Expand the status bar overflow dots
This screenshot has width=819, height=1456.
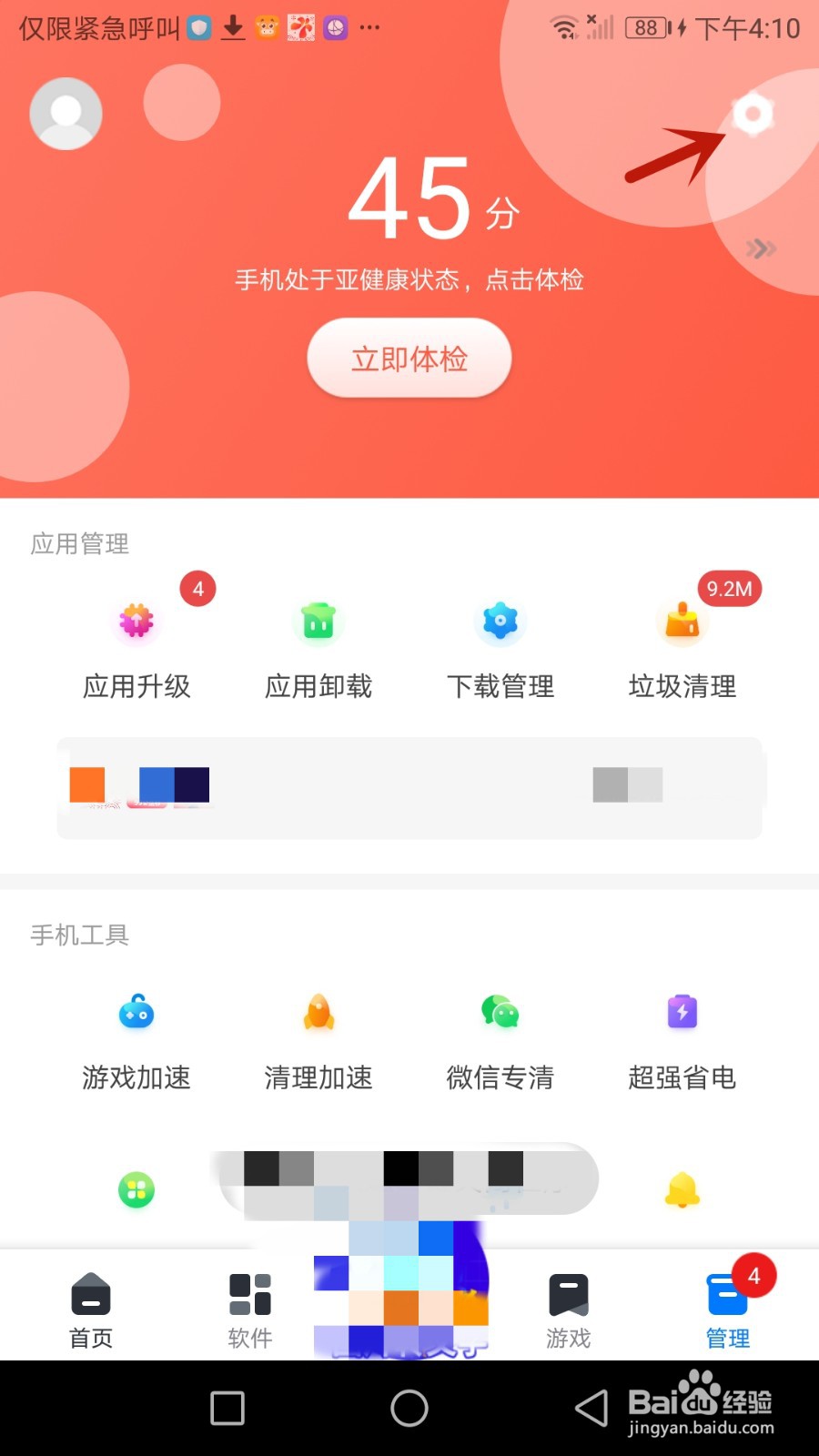coord(369,27)
